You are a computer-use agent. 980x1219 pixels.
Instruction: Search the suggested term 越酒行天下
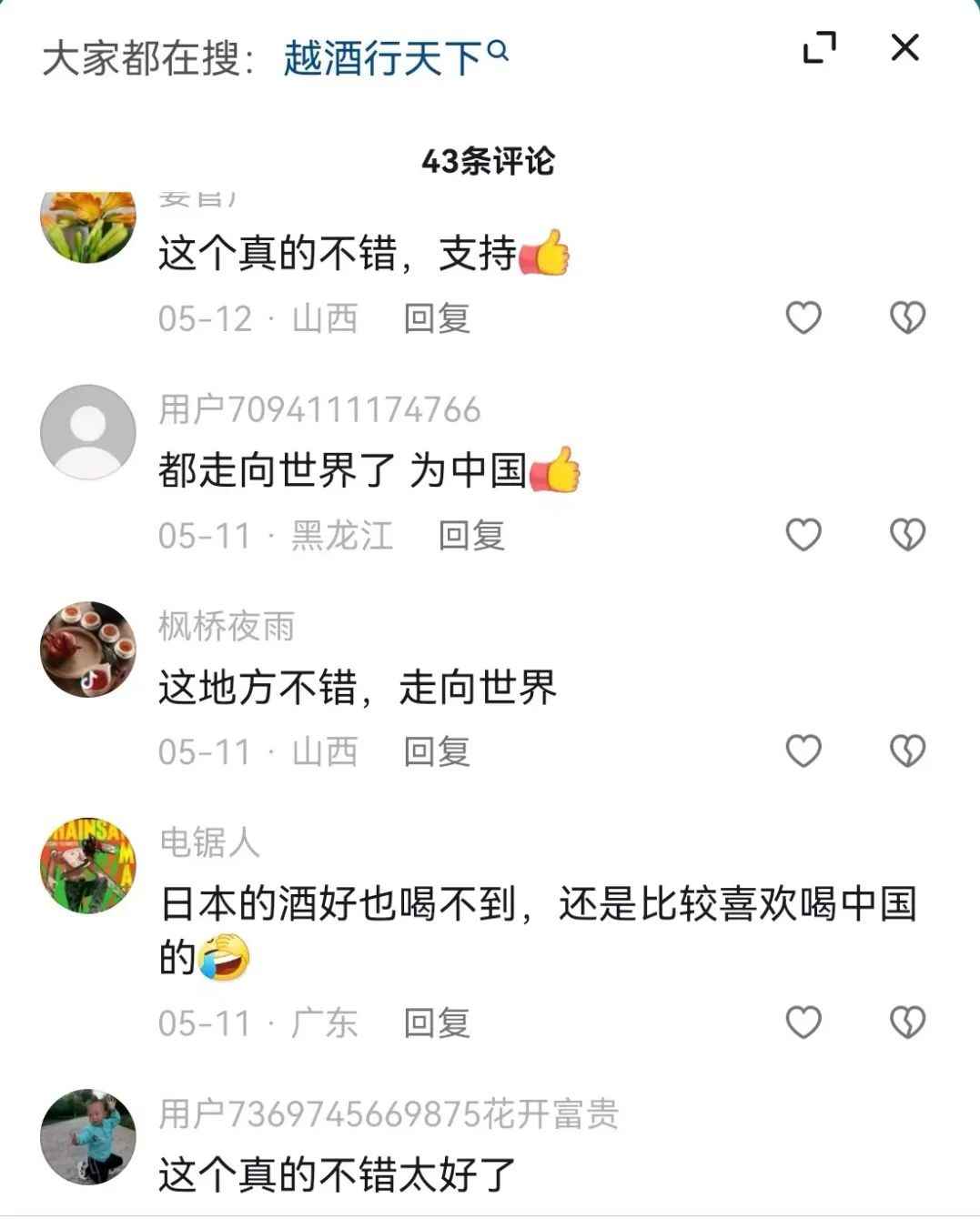pos(395,59)
